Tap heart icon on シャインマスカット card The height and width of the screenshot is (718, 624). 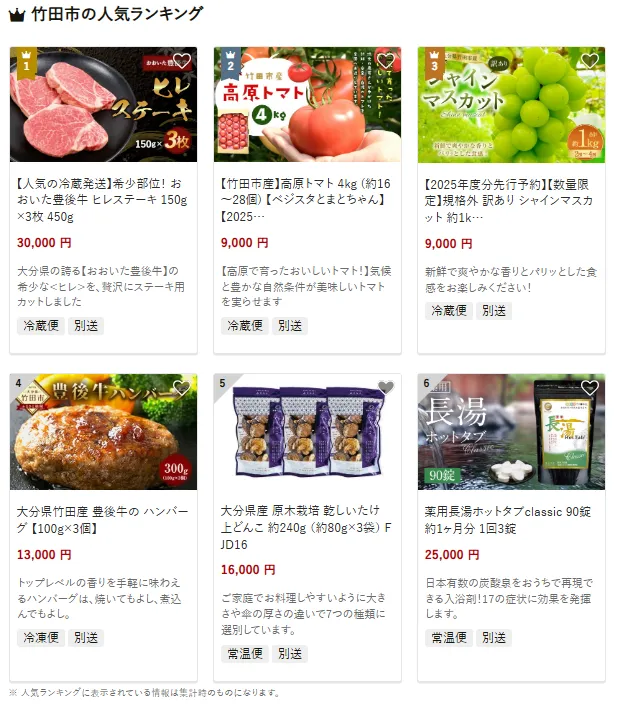[x=590, y=60]
